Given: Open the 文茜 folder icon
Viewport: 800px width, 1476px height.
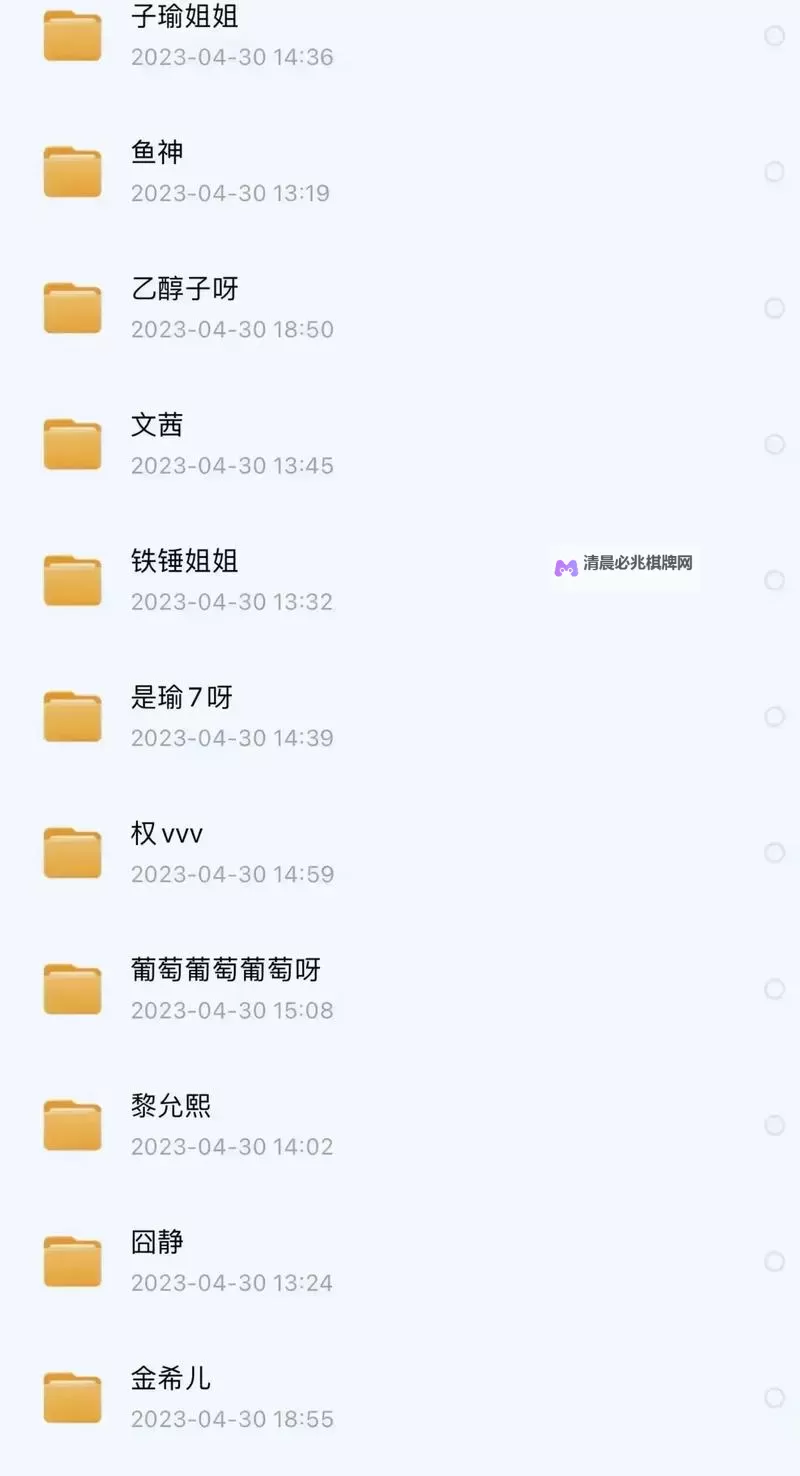Looking at the screenshot, I should [71, 444].
